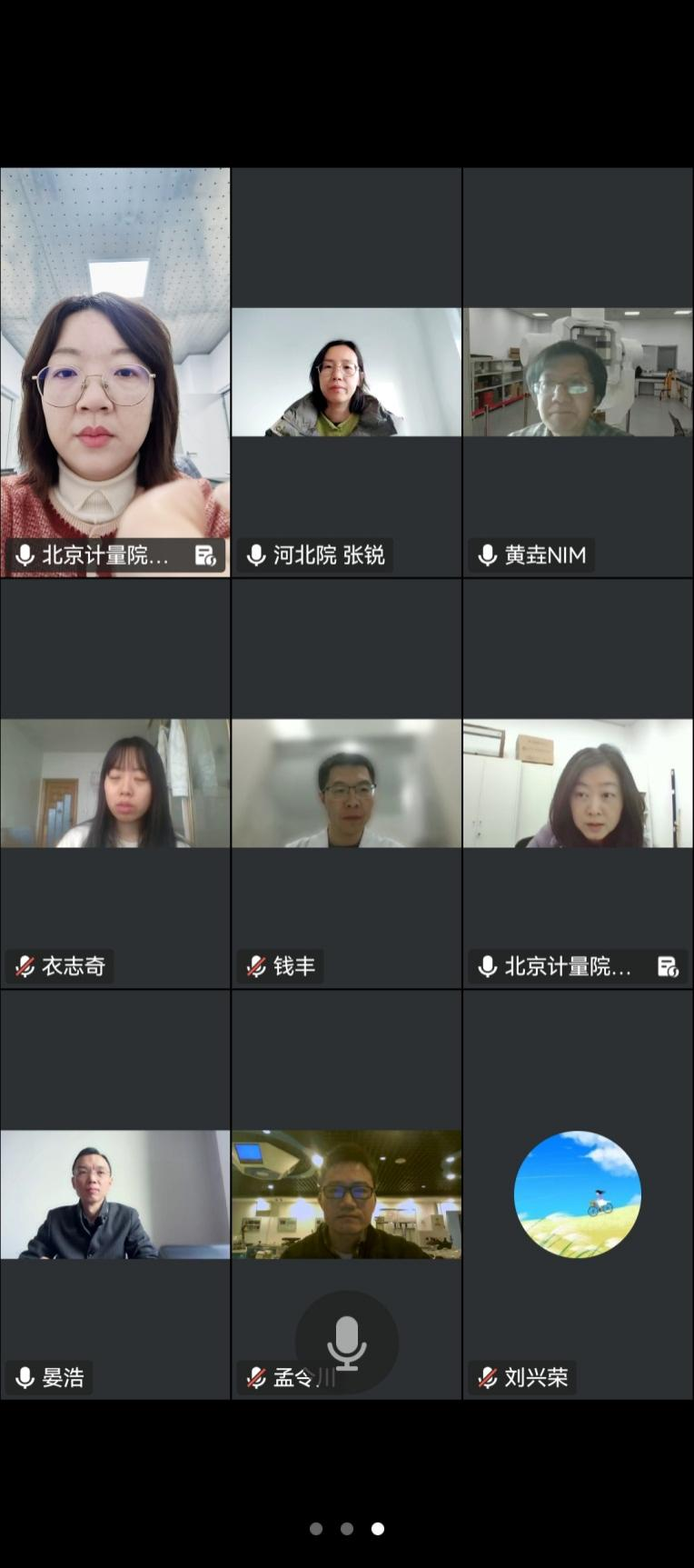Unmute 孟令川's muted microphone
694x1568 pixels.
(255, 1377)
